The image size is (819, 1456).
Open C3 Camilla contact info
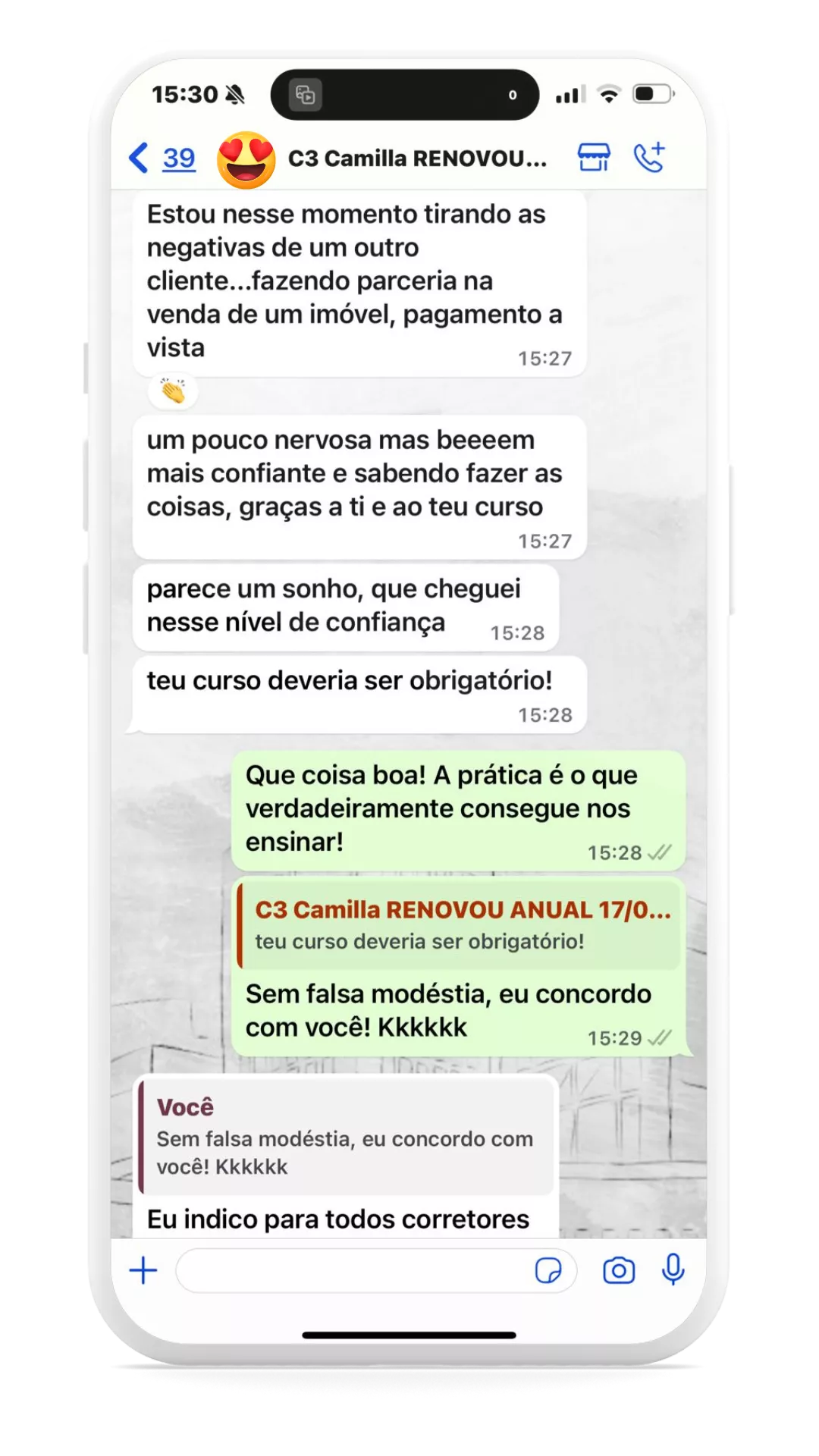click(x=416, y=158)
